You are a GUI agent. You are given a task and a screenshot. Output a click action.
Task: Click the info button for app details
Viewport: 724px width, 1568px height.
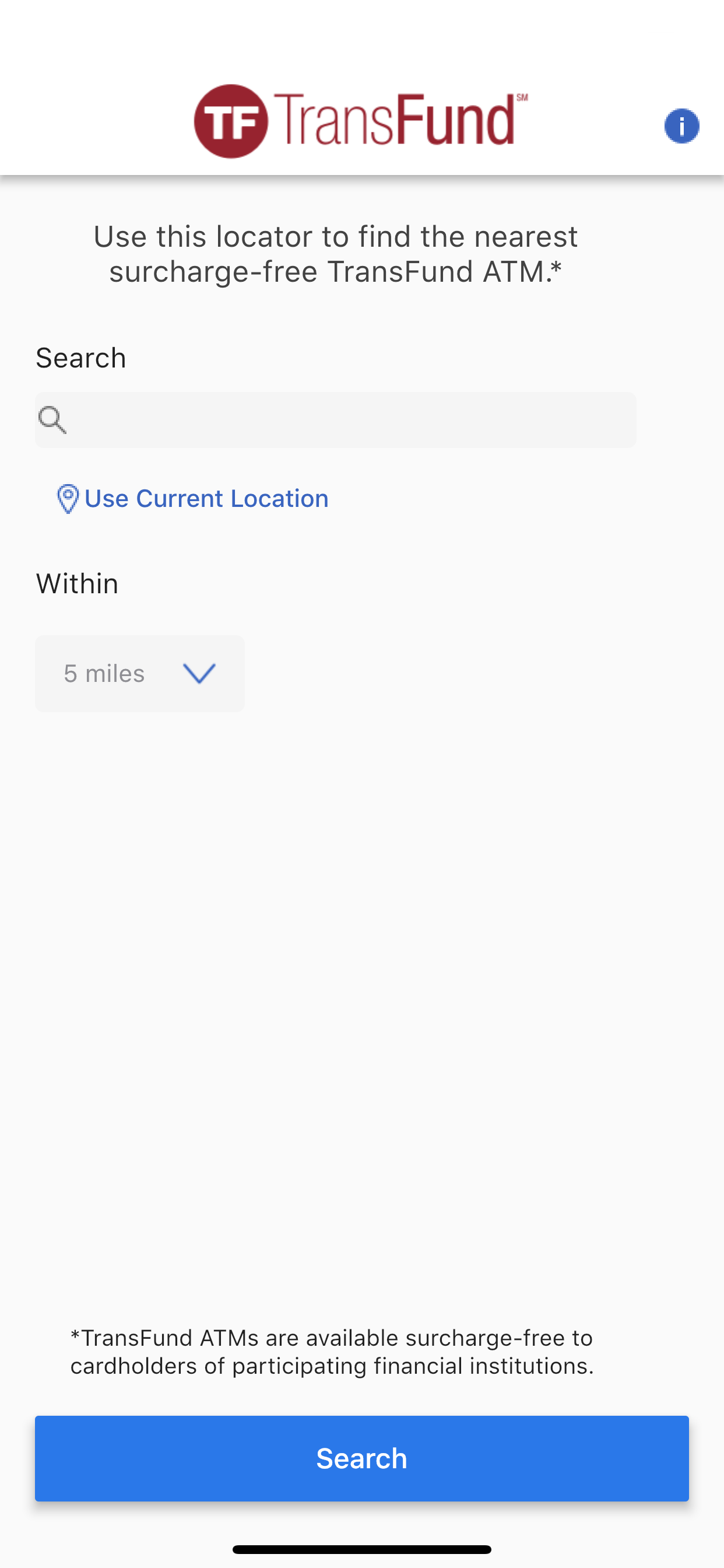point(681,125)
